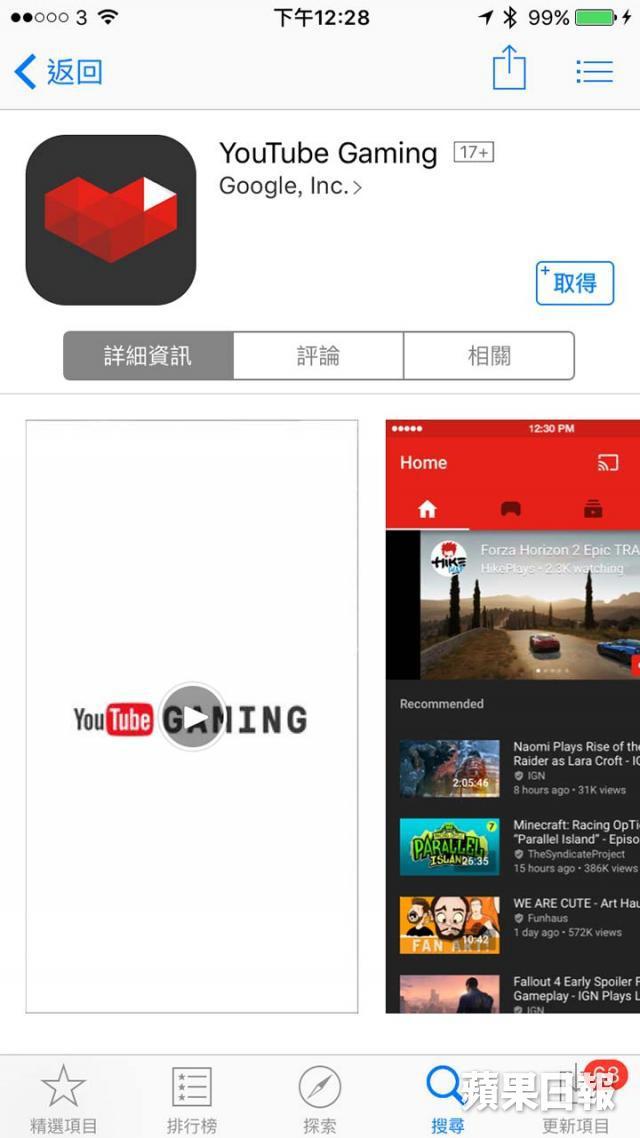Open the 精選項目 tab
Screen dimensions: 640x1138
pos(63,1098)
